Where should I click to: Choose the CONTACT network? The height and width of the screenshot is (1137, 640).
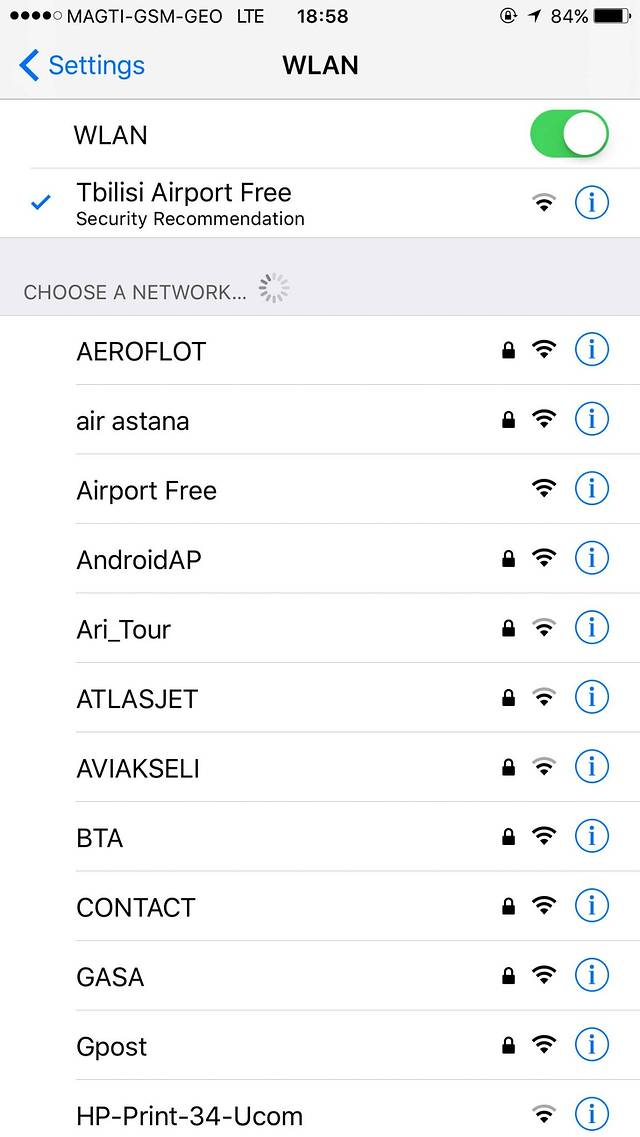tap(136, 907)
